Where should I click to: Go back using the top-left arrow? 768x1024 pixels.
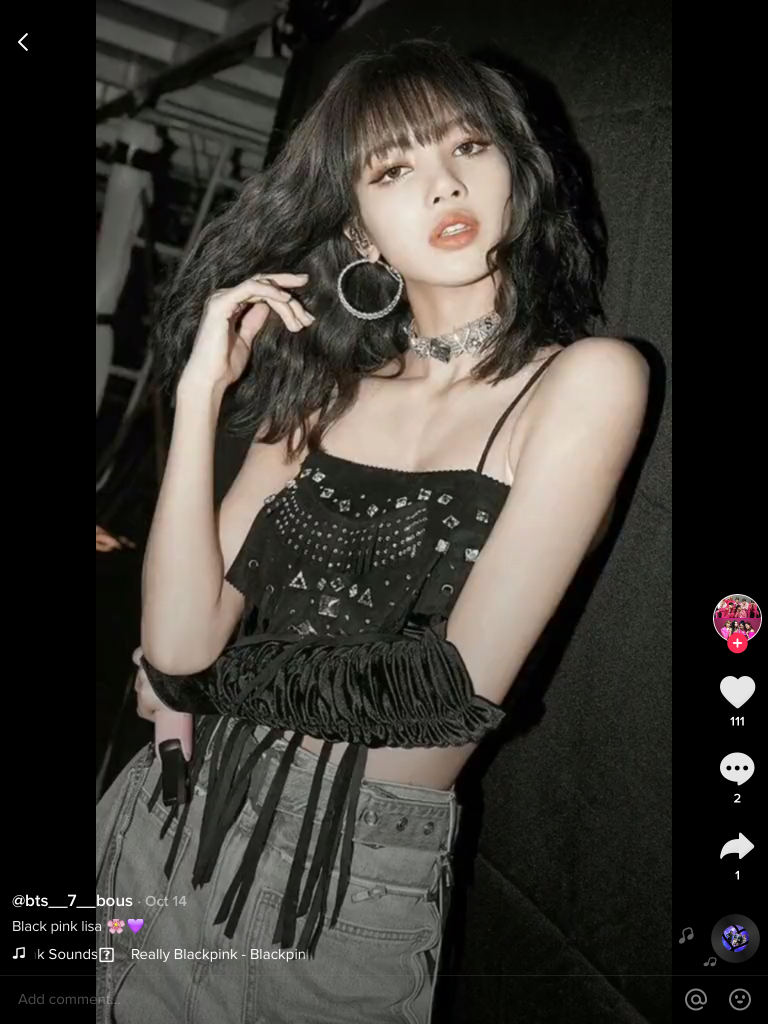[x=23, y=42]
